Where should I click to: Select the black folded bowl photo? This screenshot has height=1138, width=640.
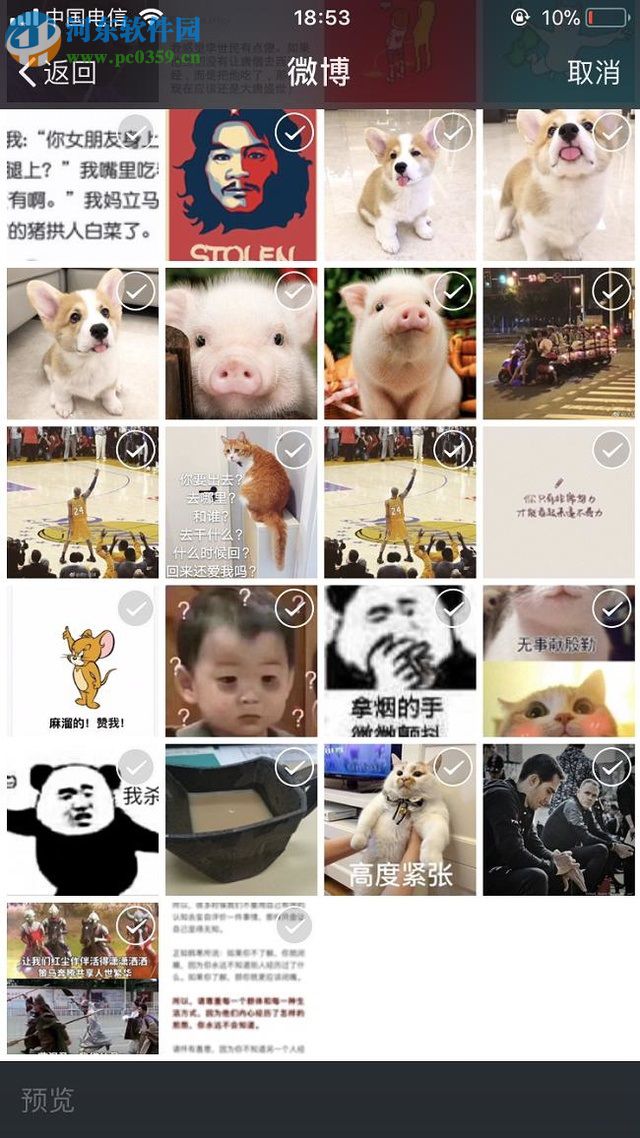point(294,767)
